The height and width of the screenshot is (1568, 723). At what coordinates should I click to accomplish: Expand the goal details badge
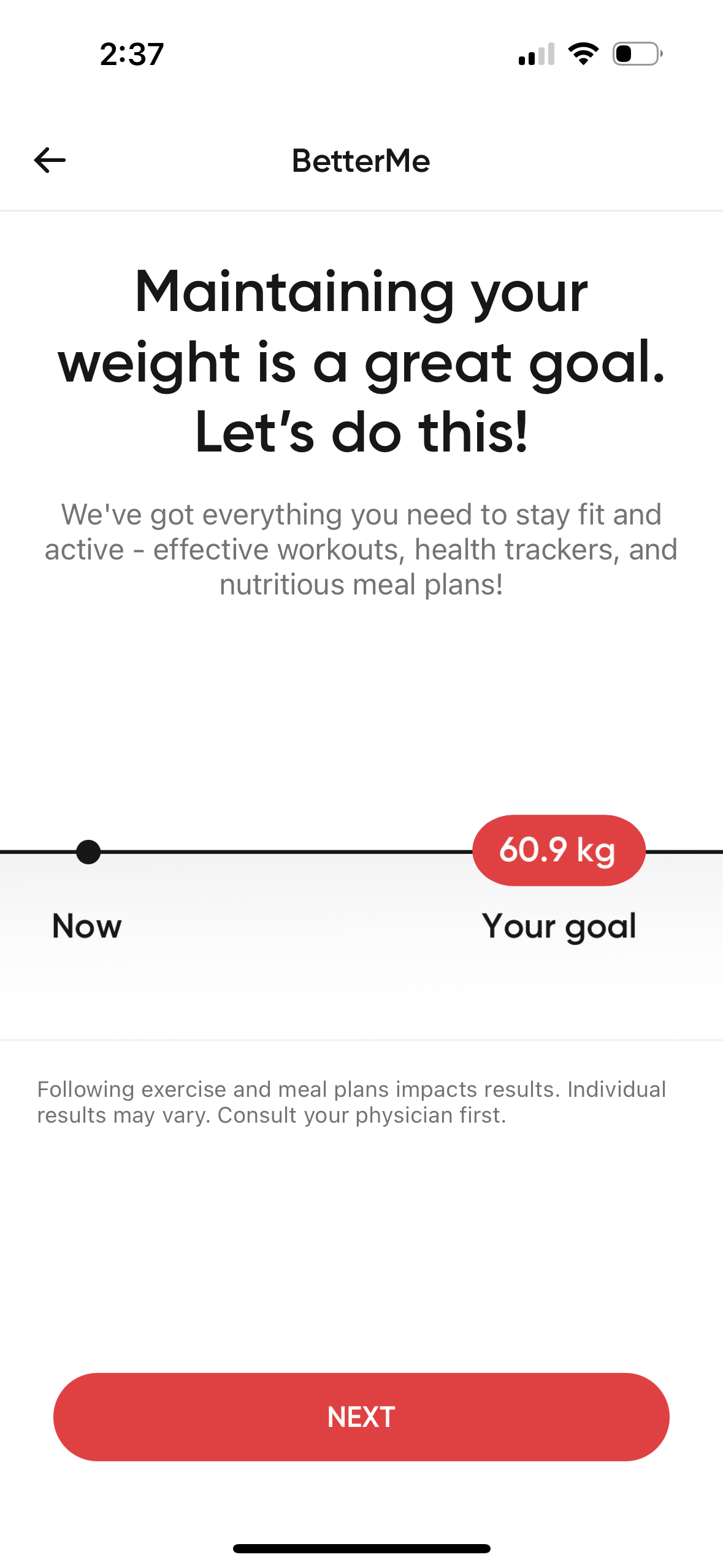pyautogui.click(x=558, y=851)
